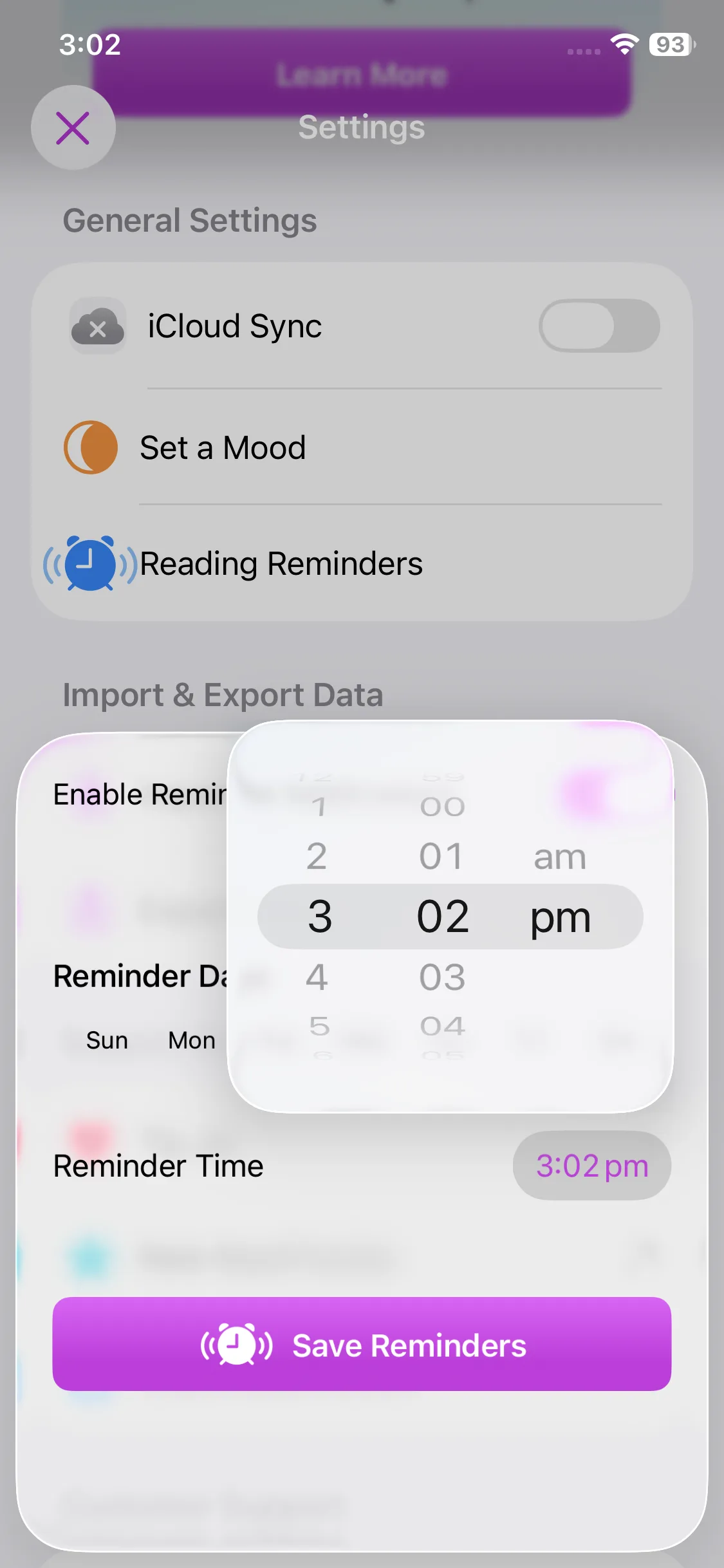Screen dimensions: 724x1568
Task: Choose hour 2 in the time picker
Action: 317,857
